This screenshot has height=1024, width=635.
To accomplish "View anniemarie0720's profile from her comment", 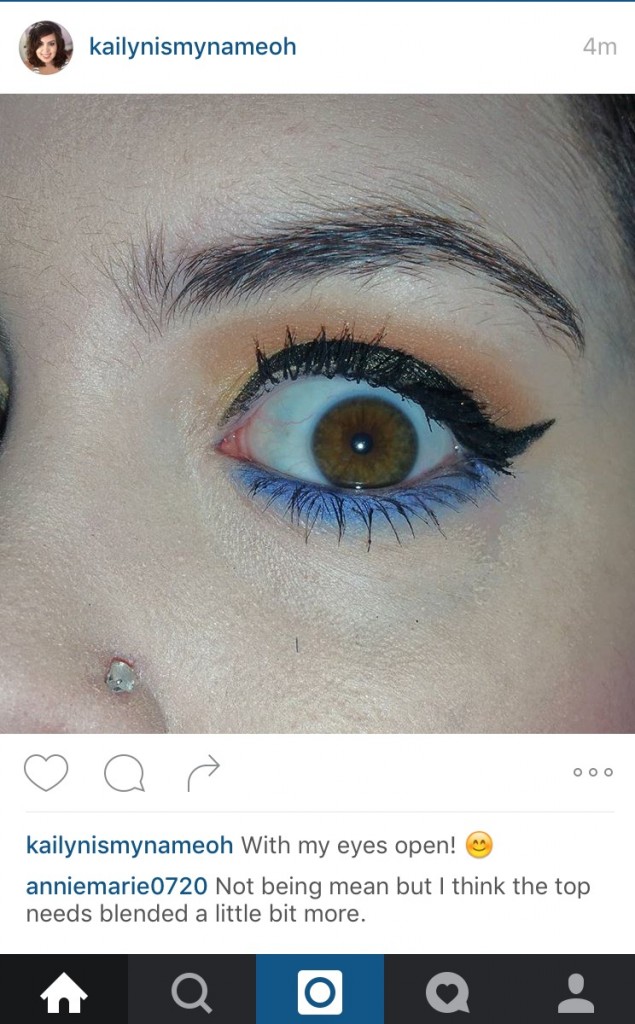I will tap(116, 886).
